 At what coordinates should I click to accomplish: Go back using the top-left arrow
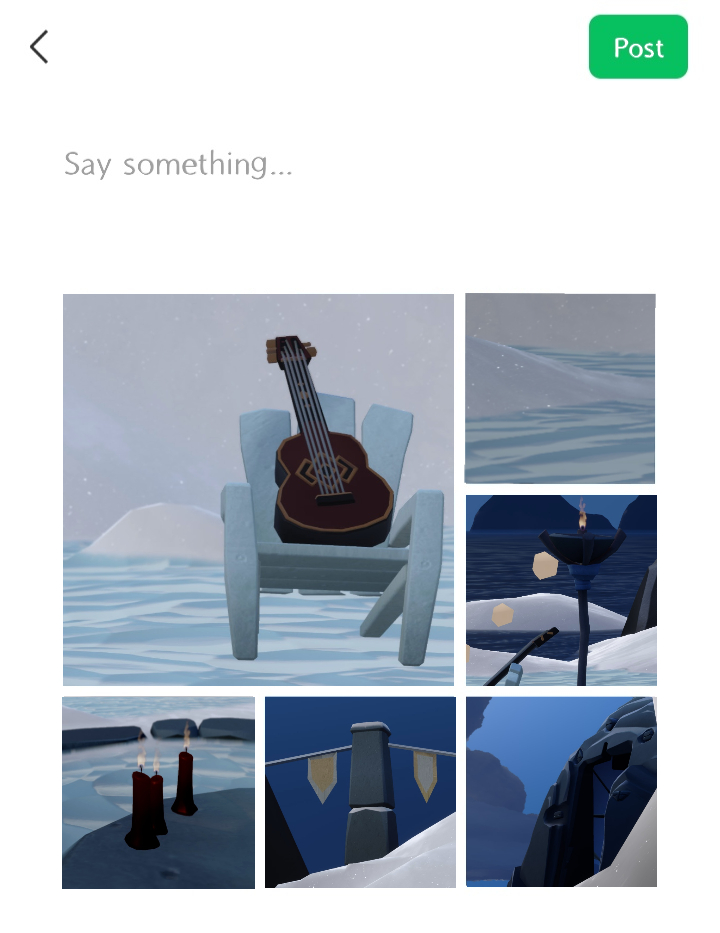pyautogui.click(x=39, y=47)
